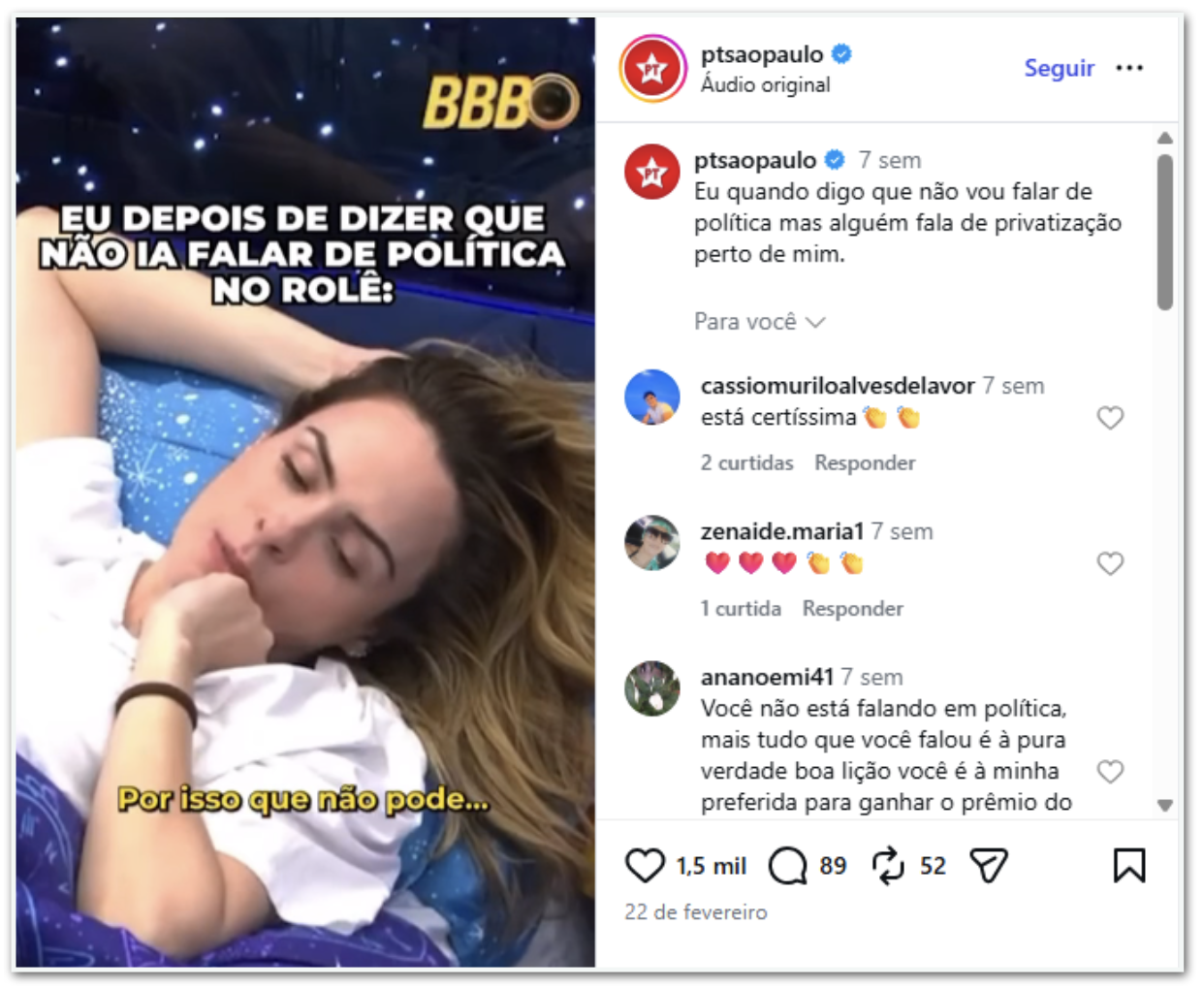Like ananoemi41's comment
This screenshot has height=989, width=1204.
1110,772
